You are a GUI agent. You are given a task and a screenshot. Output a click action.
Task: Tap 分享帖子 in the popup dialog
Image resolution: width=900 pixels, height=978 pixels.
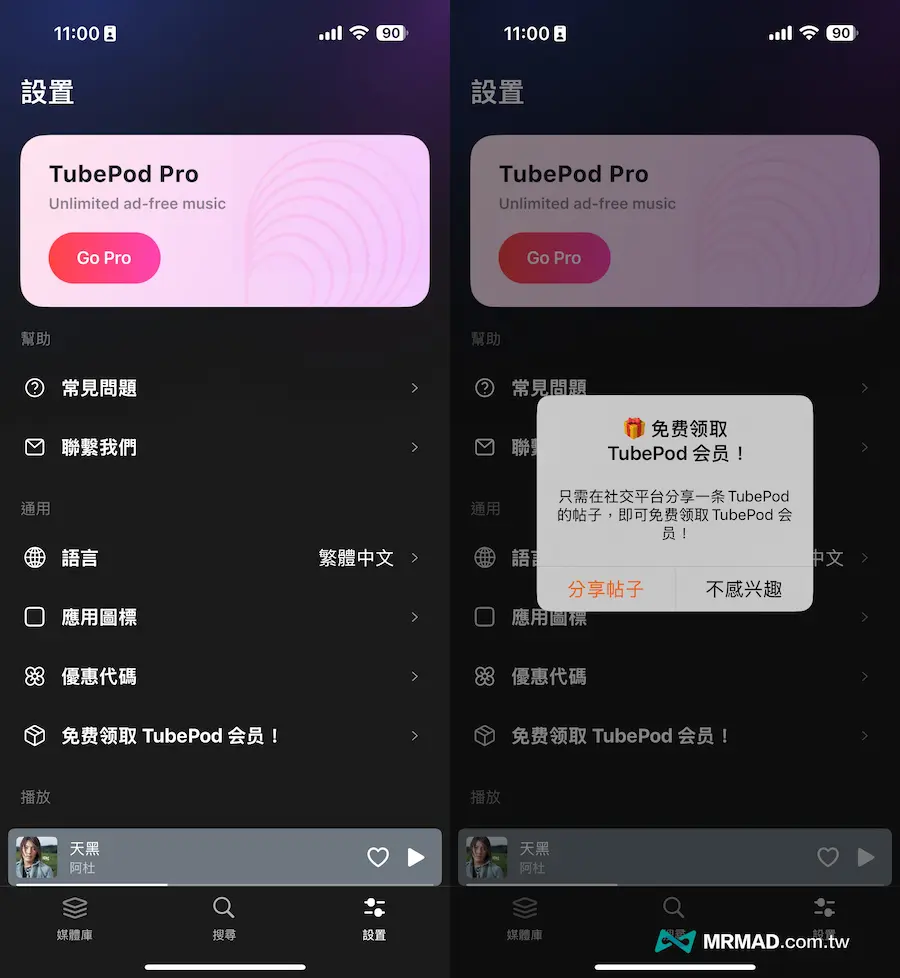click(605, 589)
